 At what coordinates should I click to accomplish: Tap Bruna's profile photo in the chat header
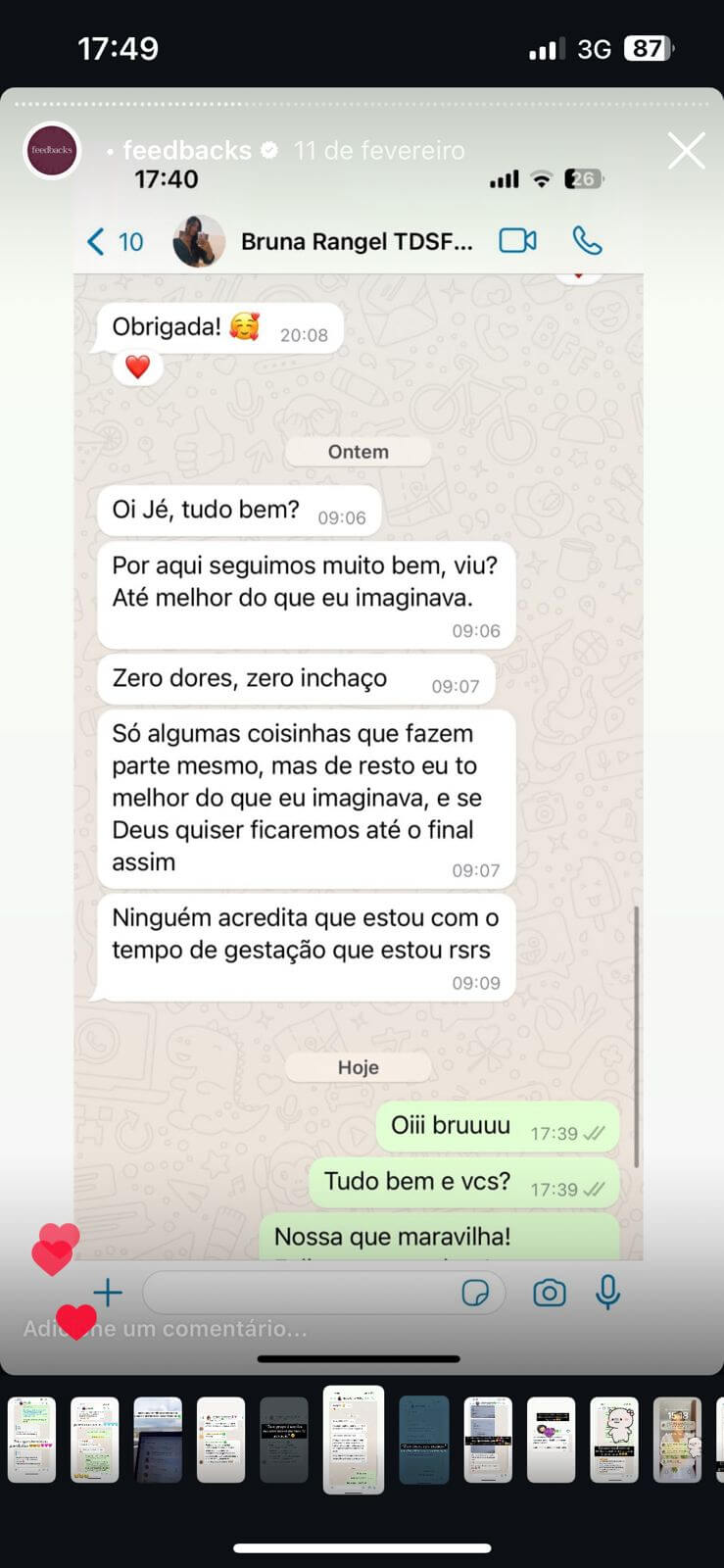pos(197,240)
